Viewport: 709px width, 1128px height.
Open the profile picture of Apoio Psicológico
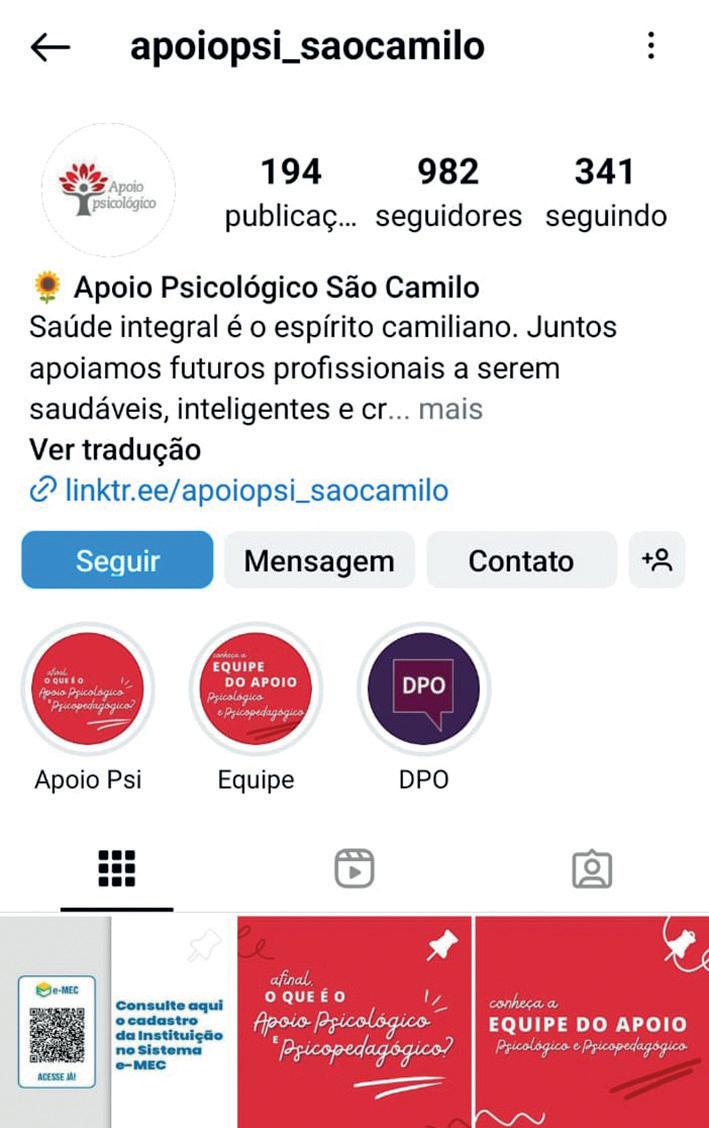pos(108,191)
